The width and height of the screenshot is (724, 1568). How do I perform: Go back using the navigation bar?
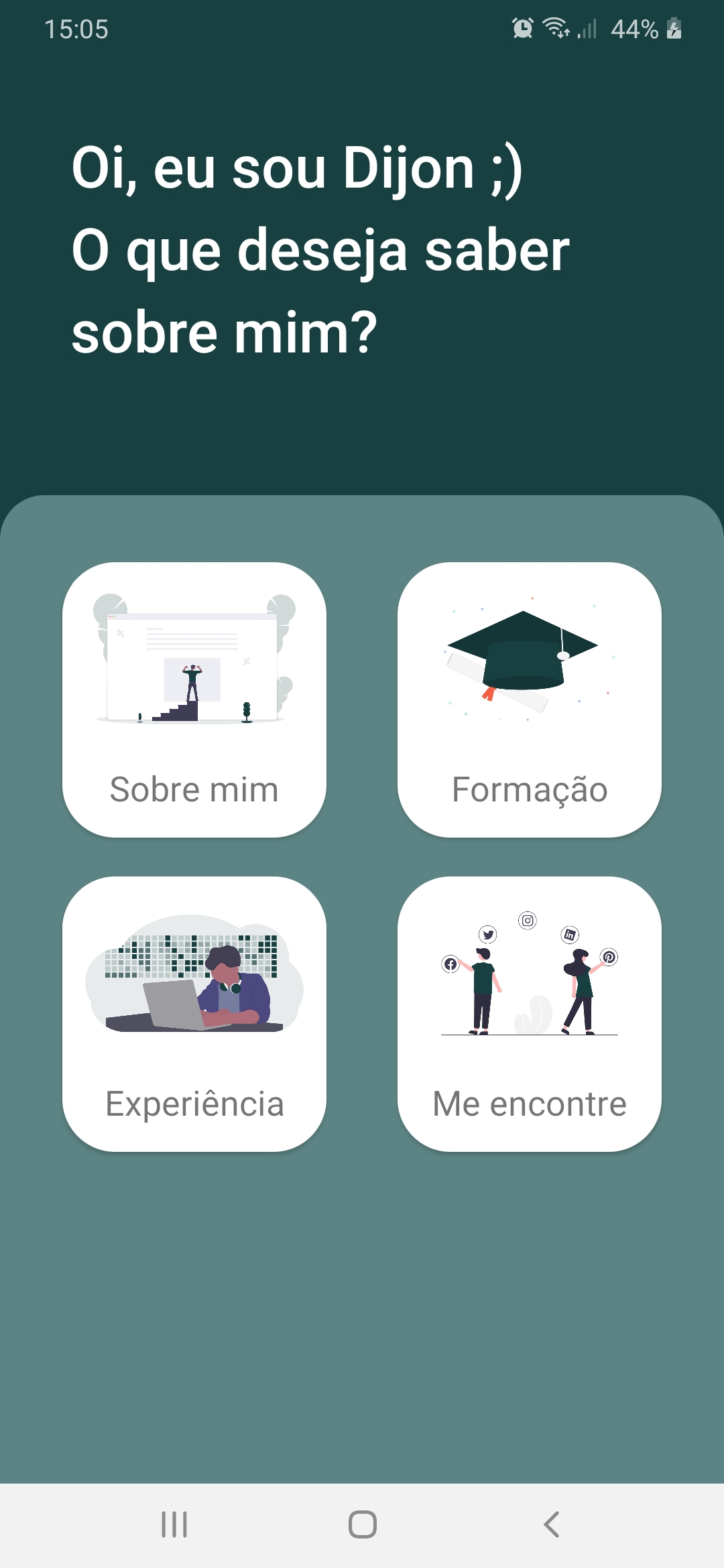pos(551,1524)
